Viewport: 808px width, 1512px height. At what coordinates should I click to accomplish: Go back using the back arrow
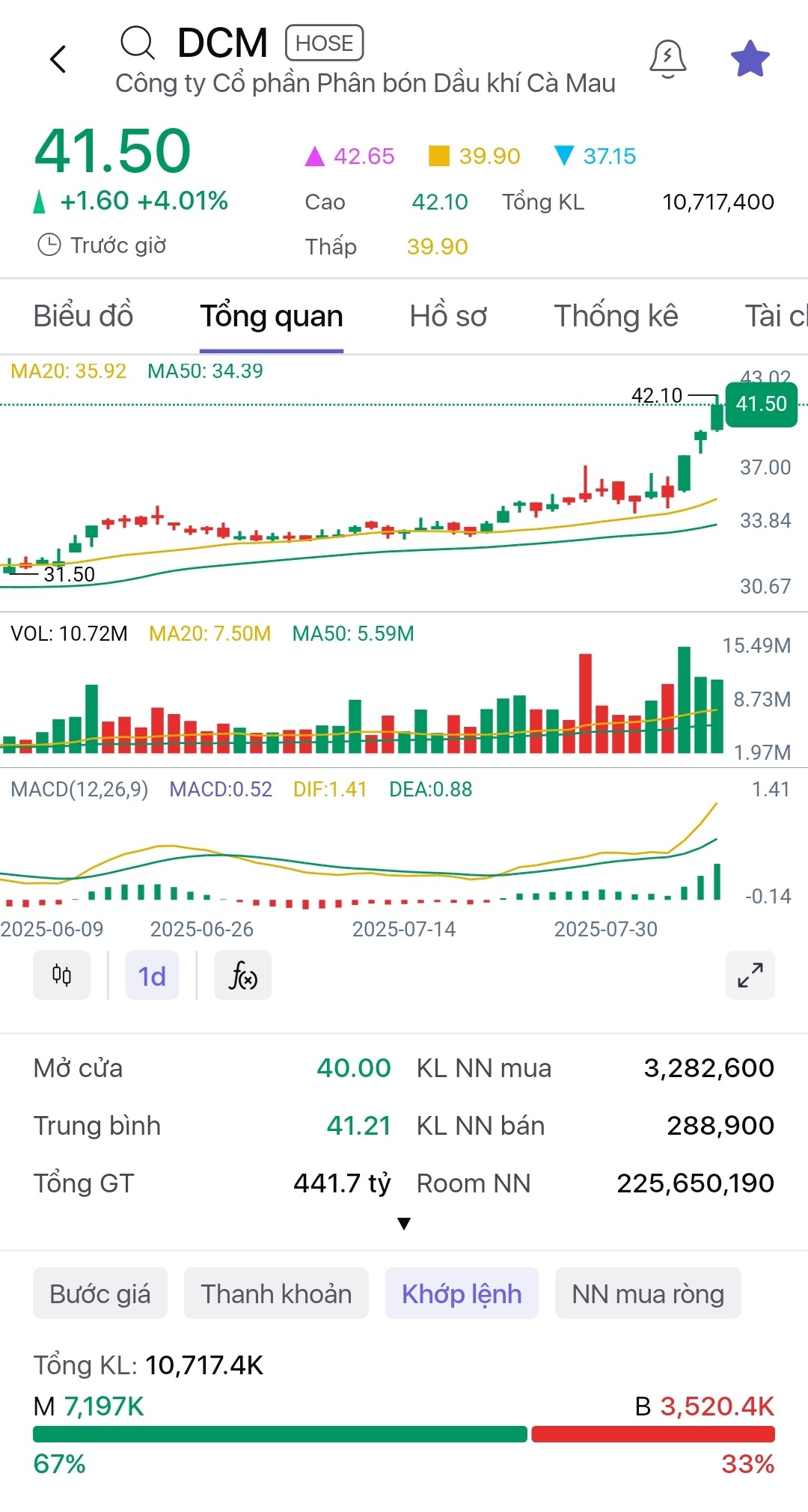point(58,59)
